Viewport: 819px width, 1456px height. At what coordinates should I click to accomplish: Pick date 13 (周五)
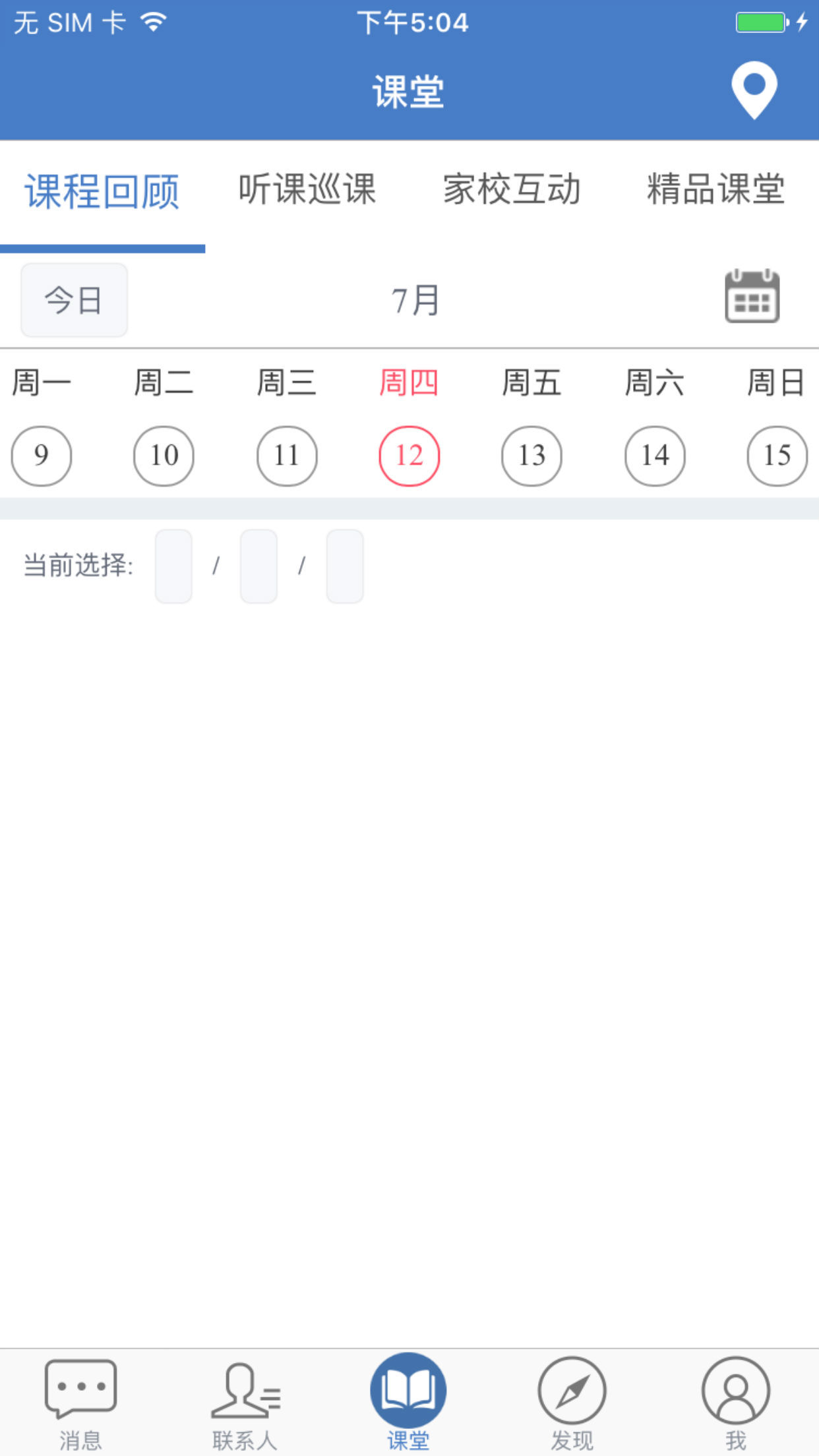coord(531,456)
